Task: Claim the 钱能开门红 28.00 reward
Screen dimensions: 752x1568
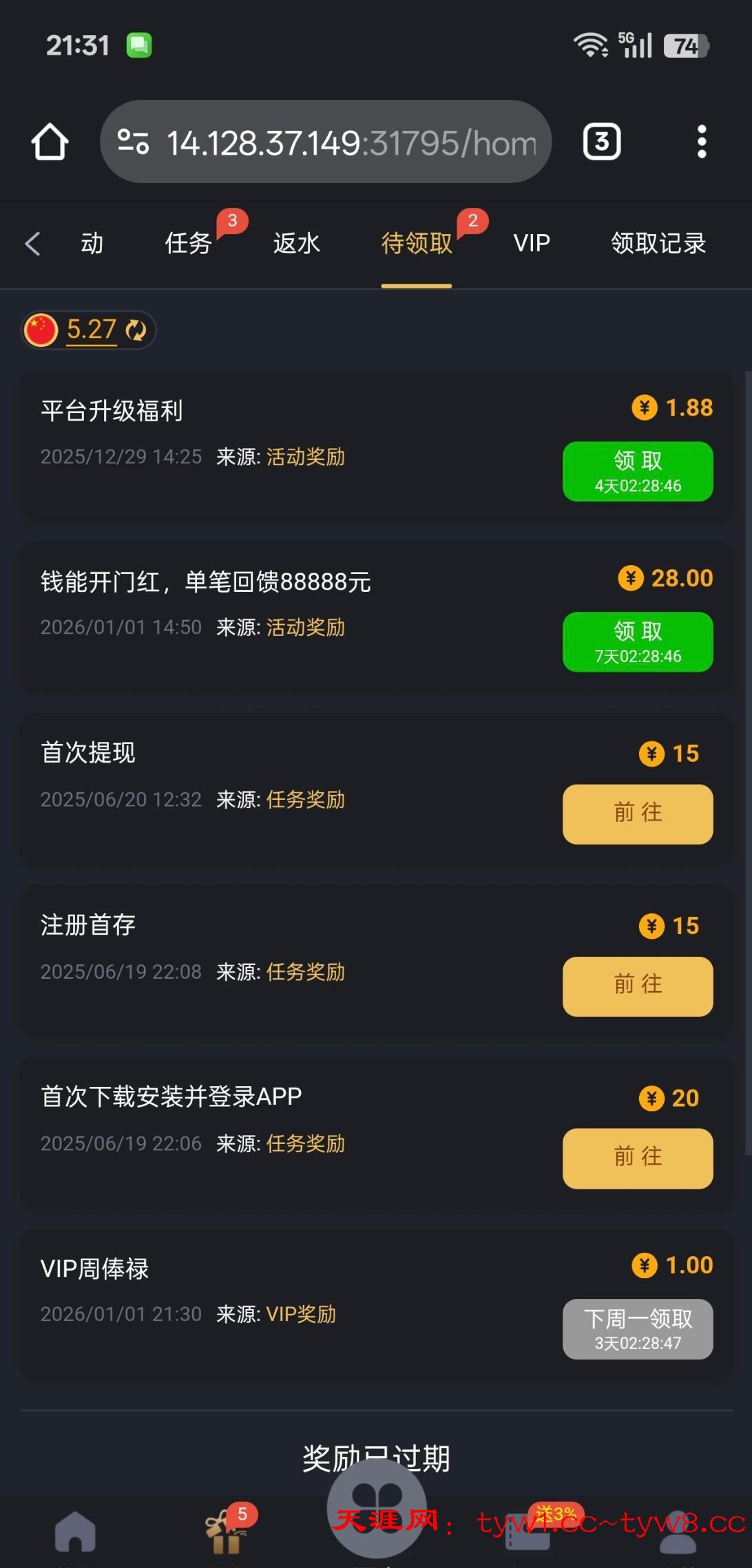Action: (x=638, y=642)
